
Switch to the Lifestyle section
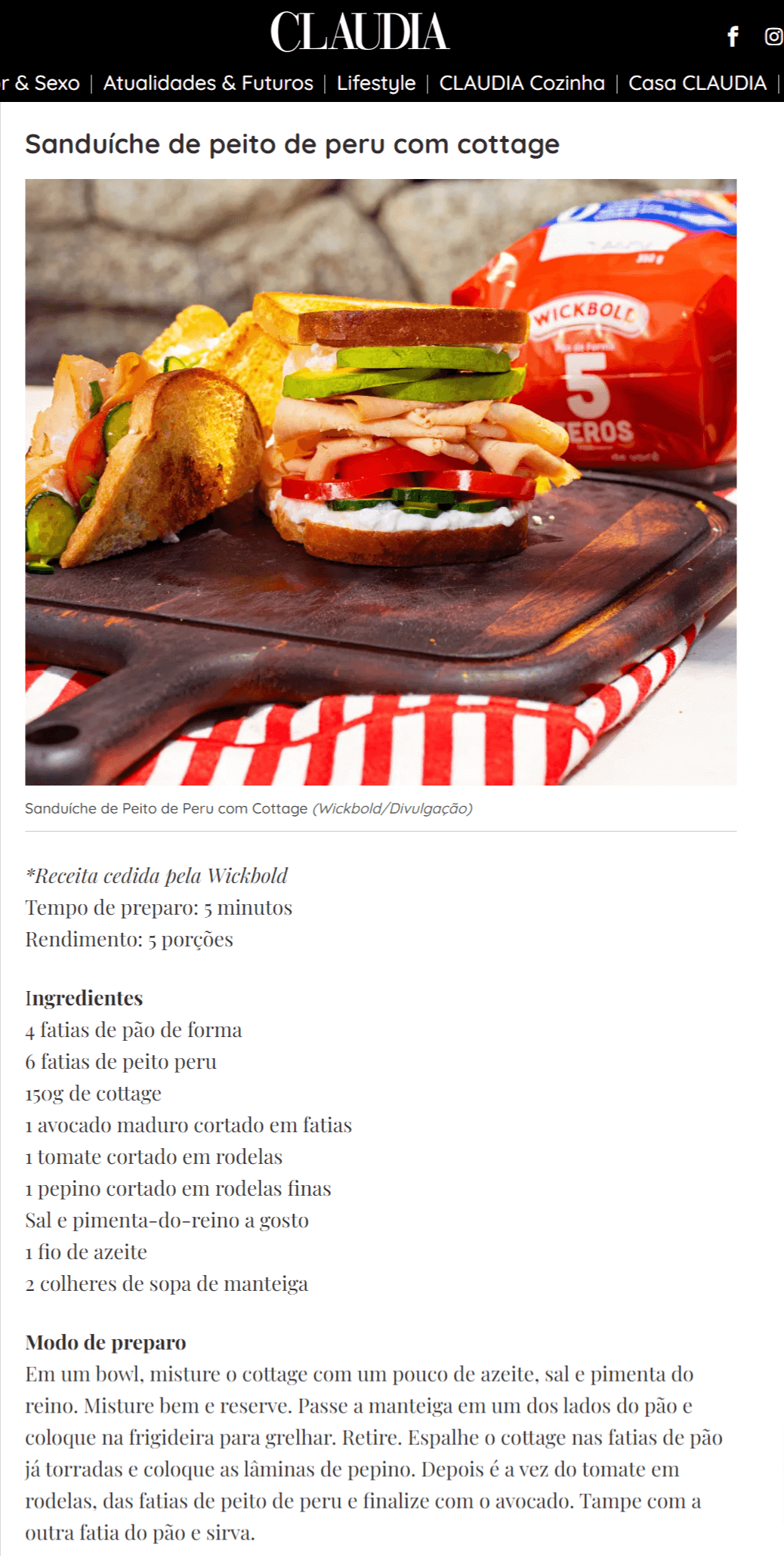tap(376, 83)
